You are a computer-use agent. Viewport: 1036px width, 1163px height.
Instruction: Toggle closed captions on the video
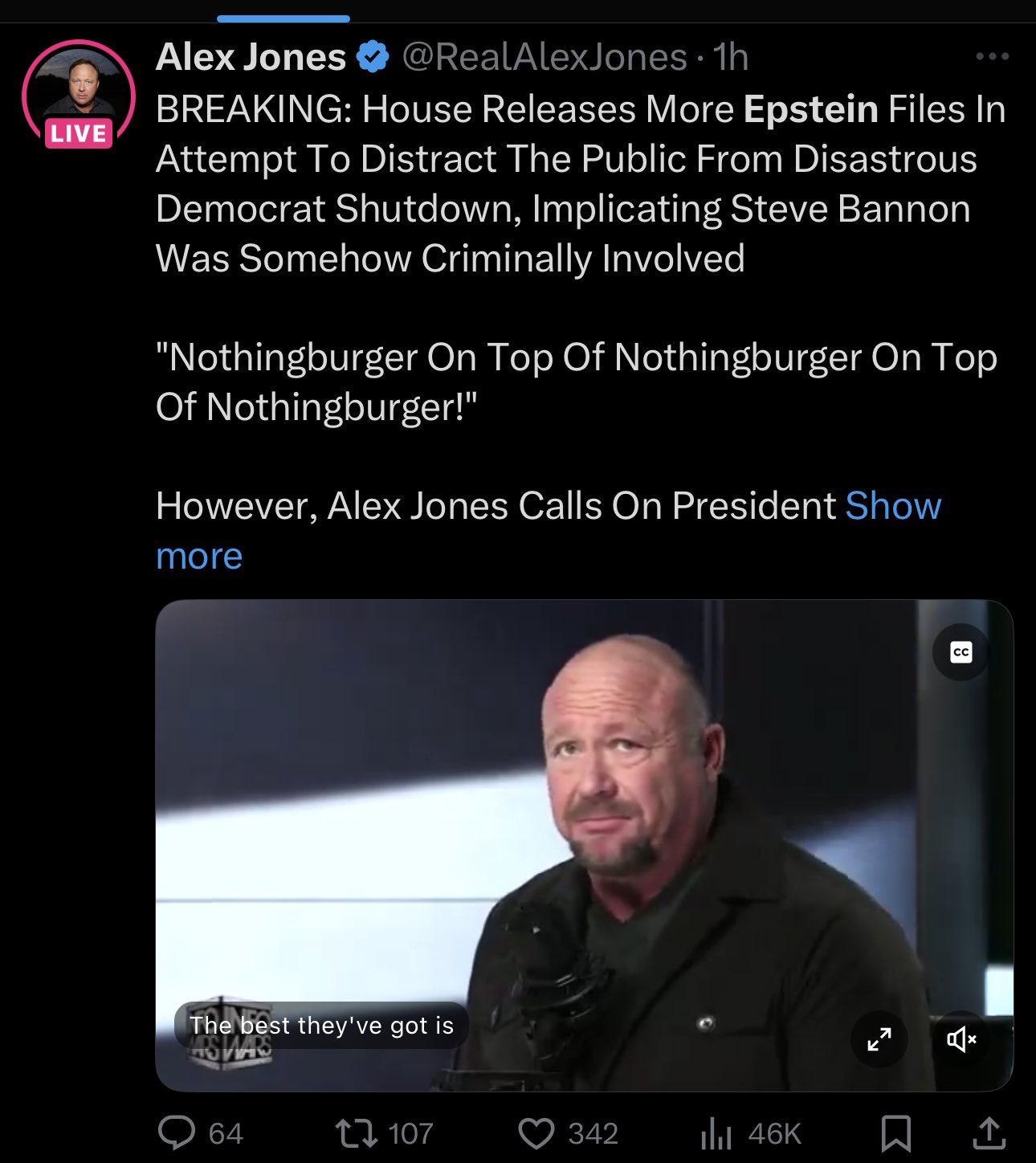[x=961, y=652]
